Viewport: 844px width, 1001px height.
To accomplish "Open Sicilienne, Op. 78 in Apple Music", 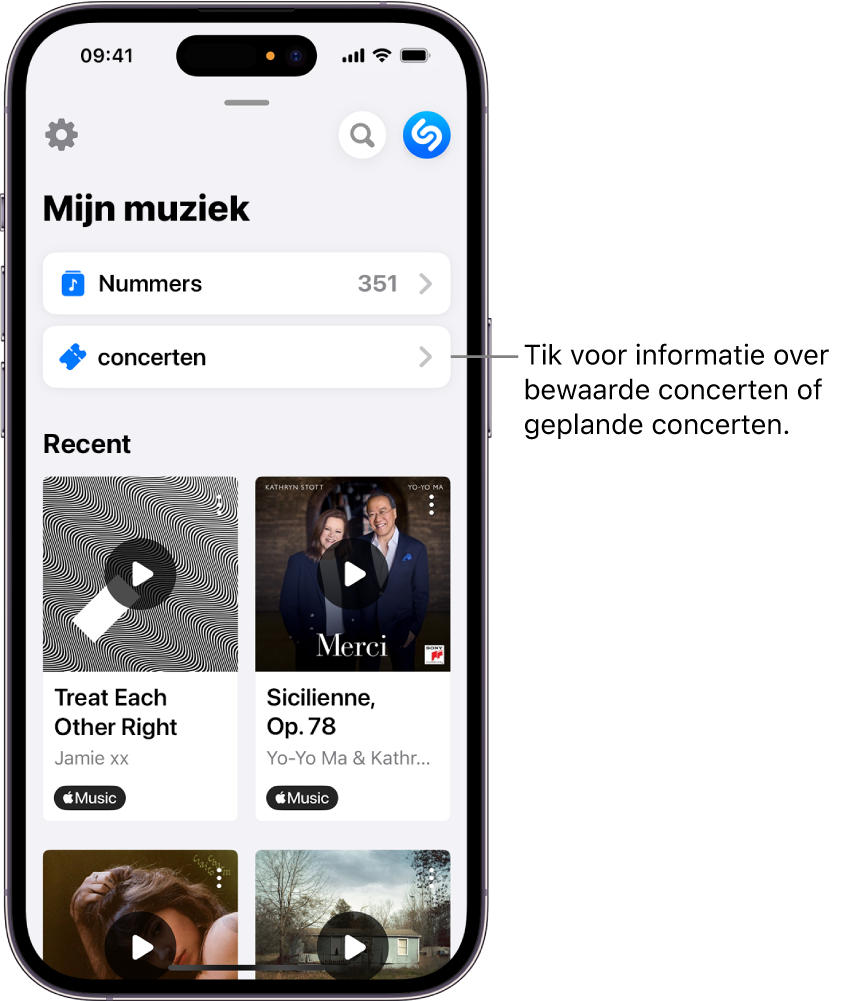I will 302,798.
